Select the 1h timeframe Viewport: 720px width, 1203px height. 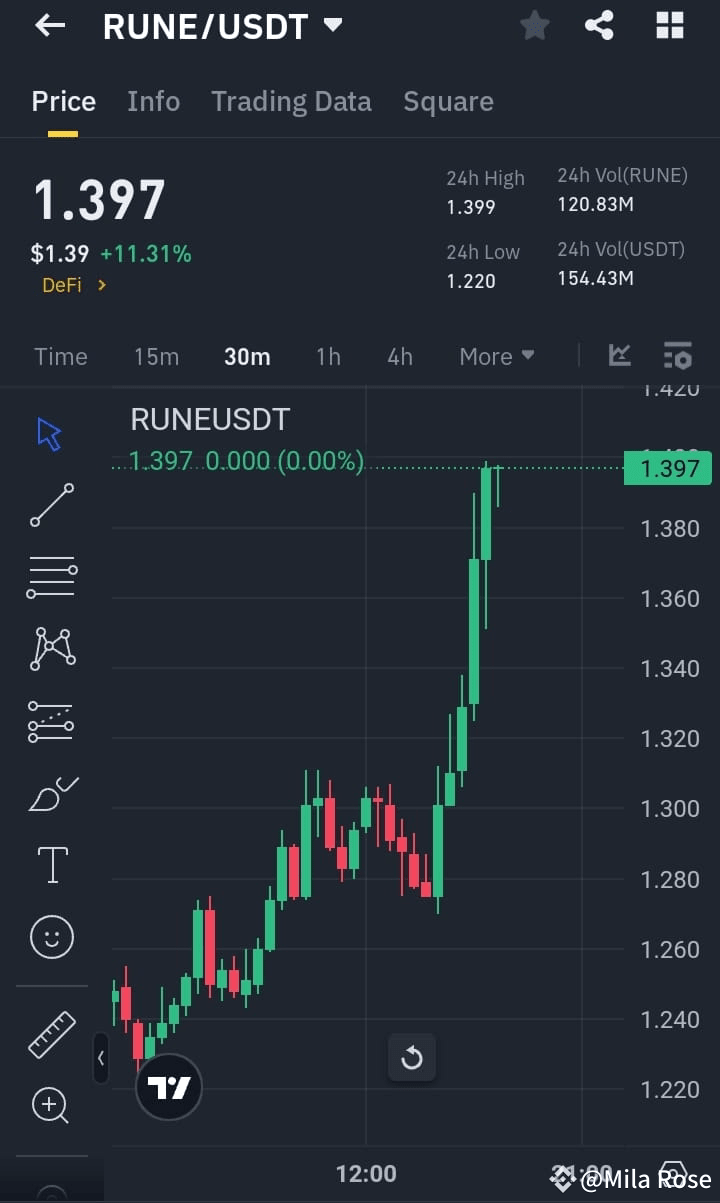(328, 356)
